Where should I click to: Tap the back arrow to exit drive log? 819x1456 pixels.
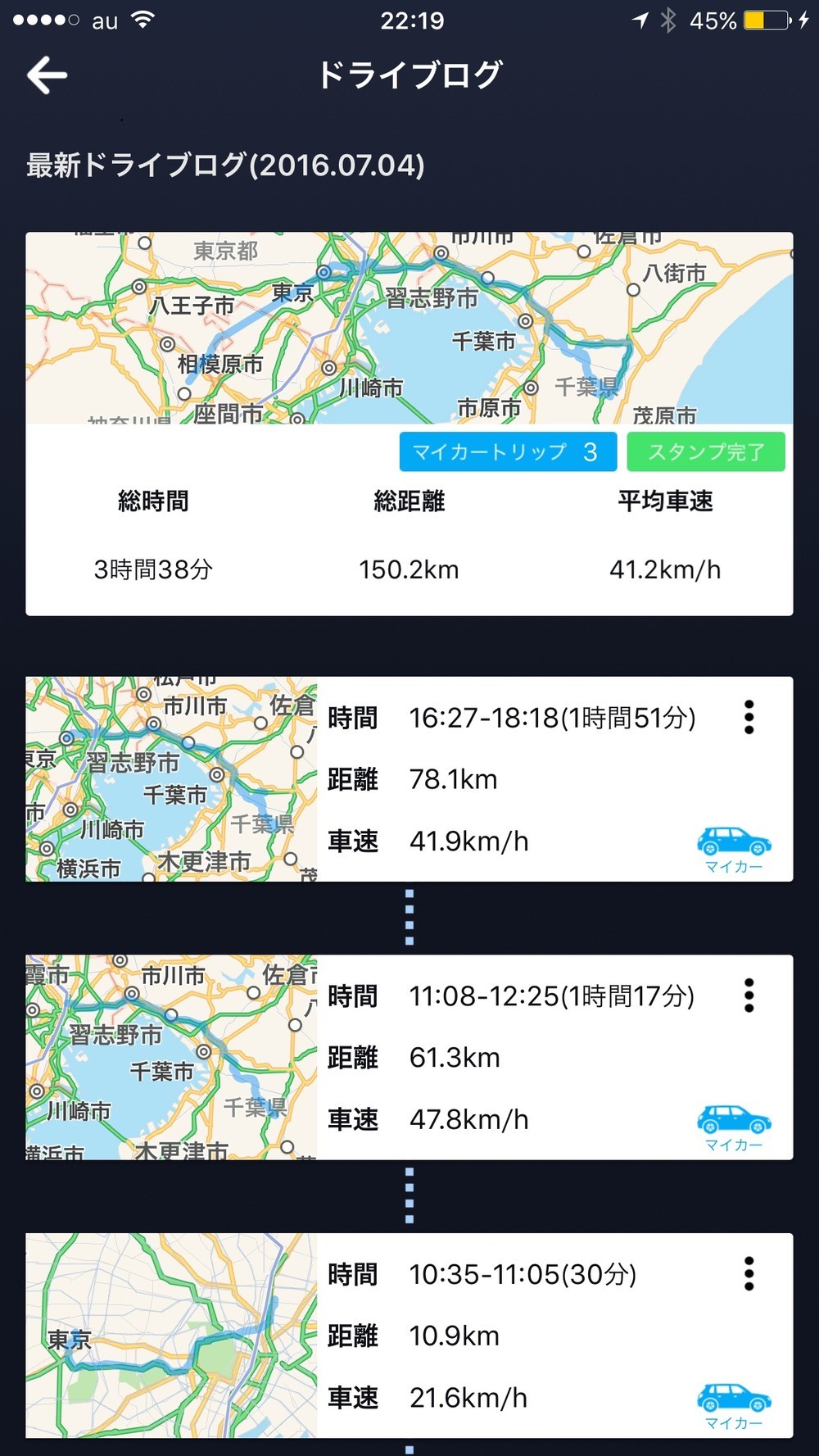tap(45, 75)
